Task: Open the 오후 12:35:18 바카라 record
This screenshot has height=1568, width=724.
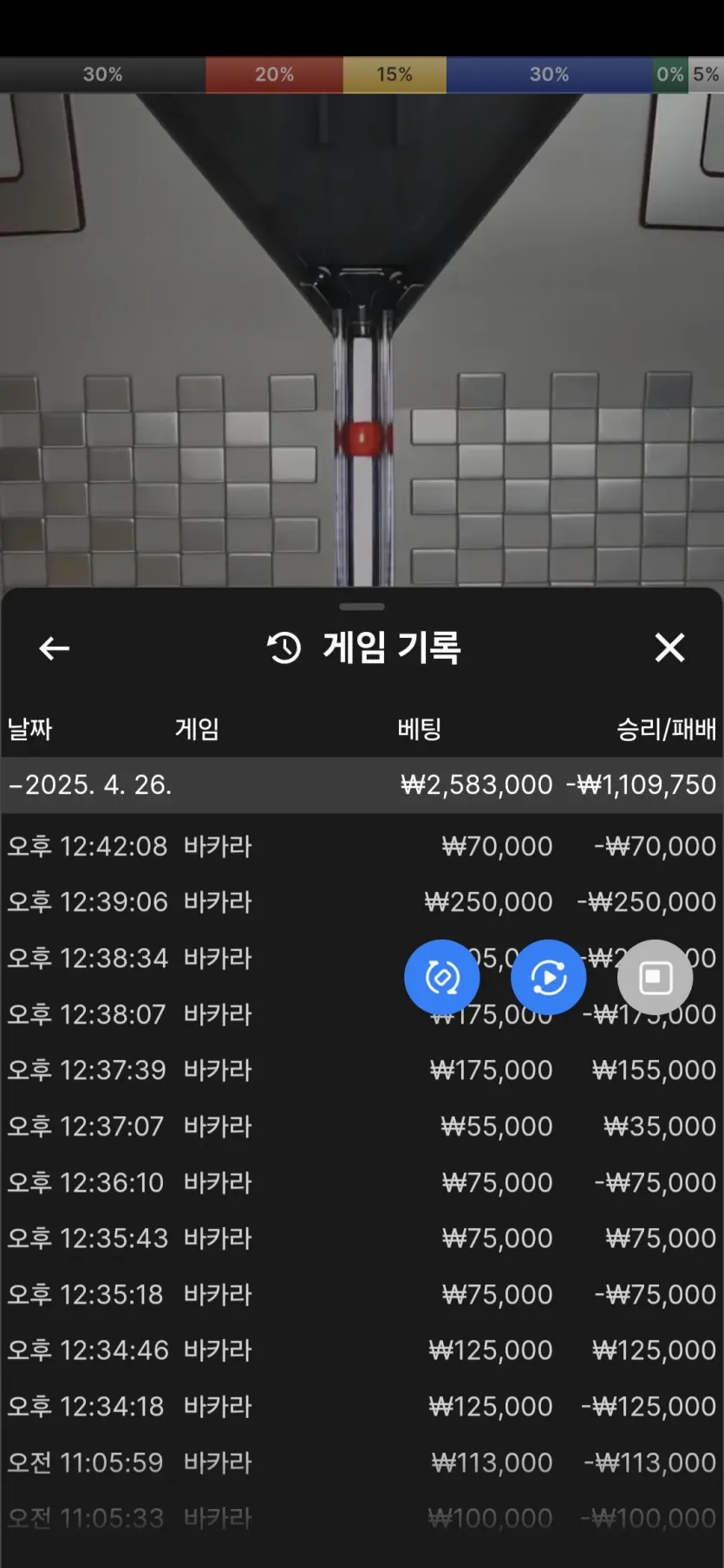Action: [362, 1295]
